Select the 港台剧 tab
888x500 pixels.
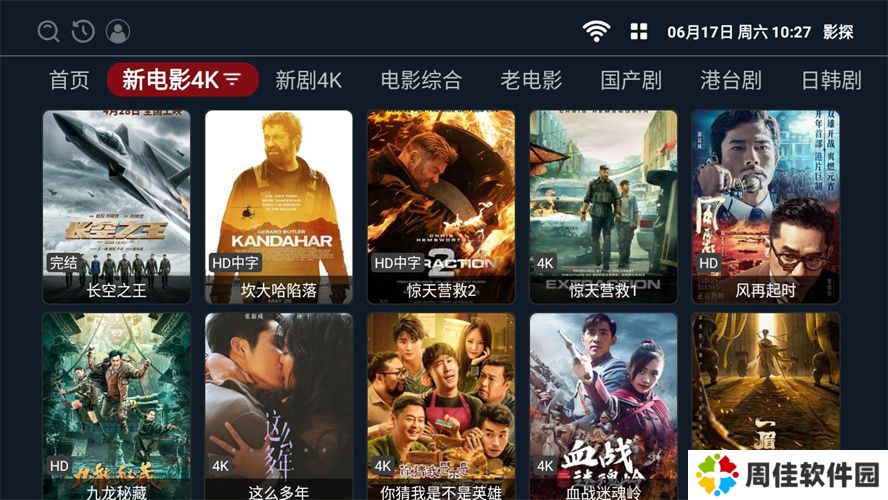point(731,80)
